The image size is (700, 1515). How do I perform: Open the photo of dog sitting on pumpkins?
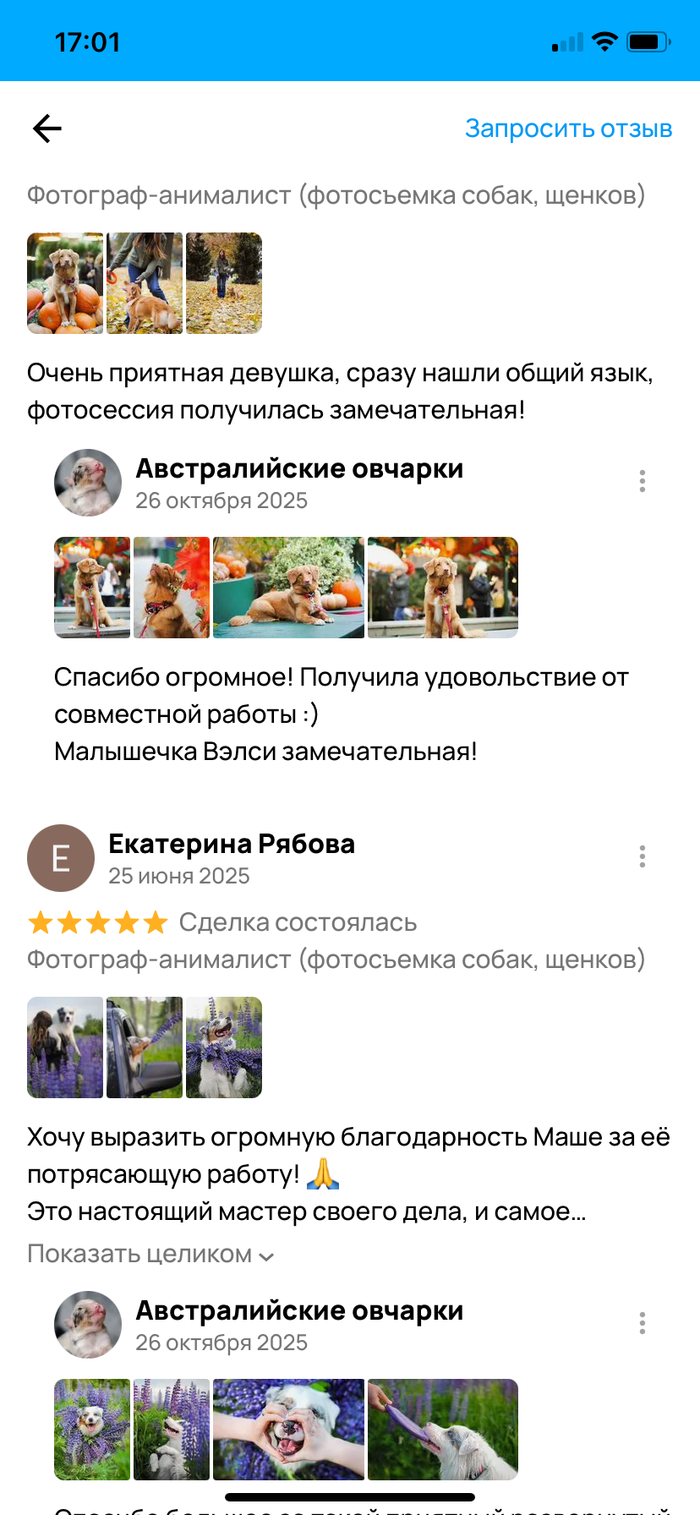[x=65, y=283]
